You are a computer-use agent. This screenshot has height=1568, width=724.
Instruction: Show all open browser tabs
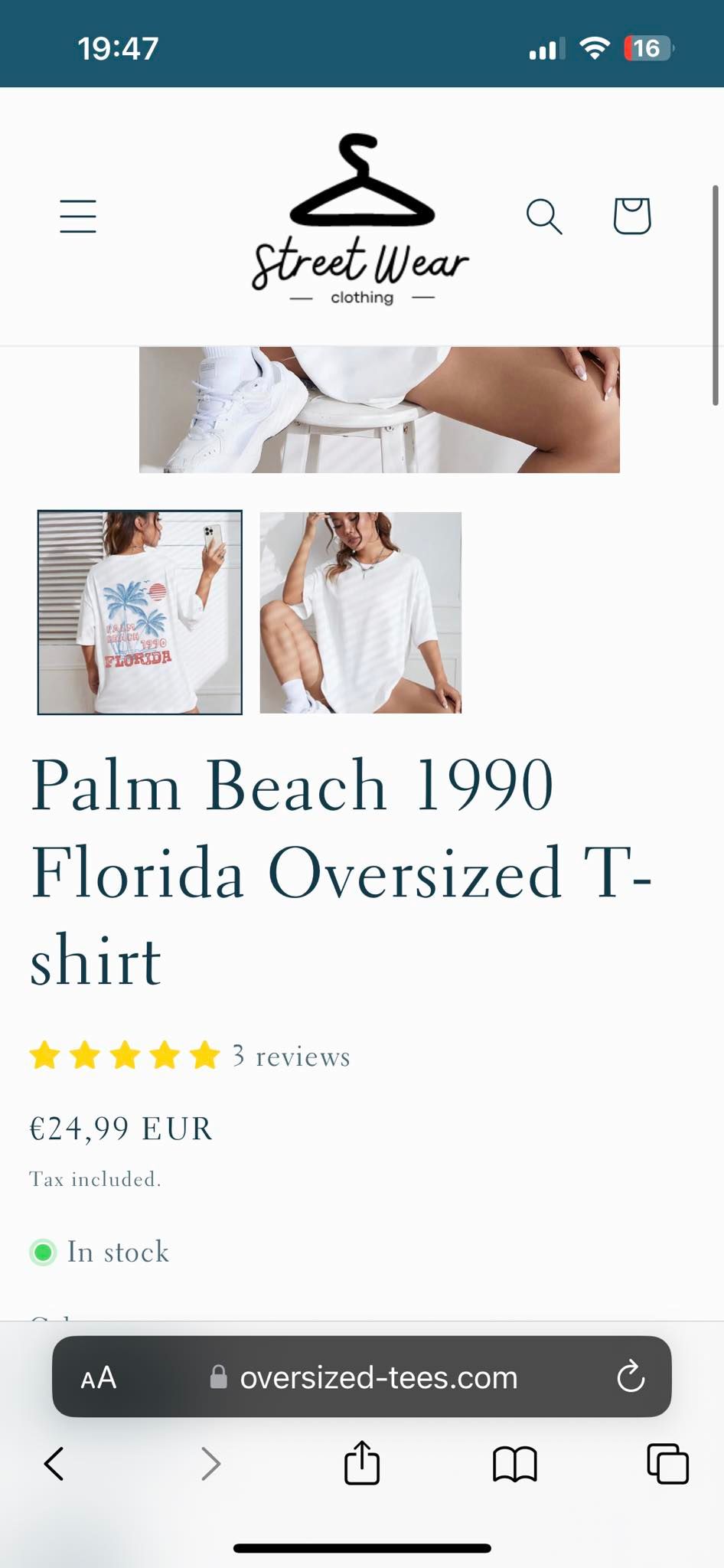pyautogui.click(x=667, y=1464)
